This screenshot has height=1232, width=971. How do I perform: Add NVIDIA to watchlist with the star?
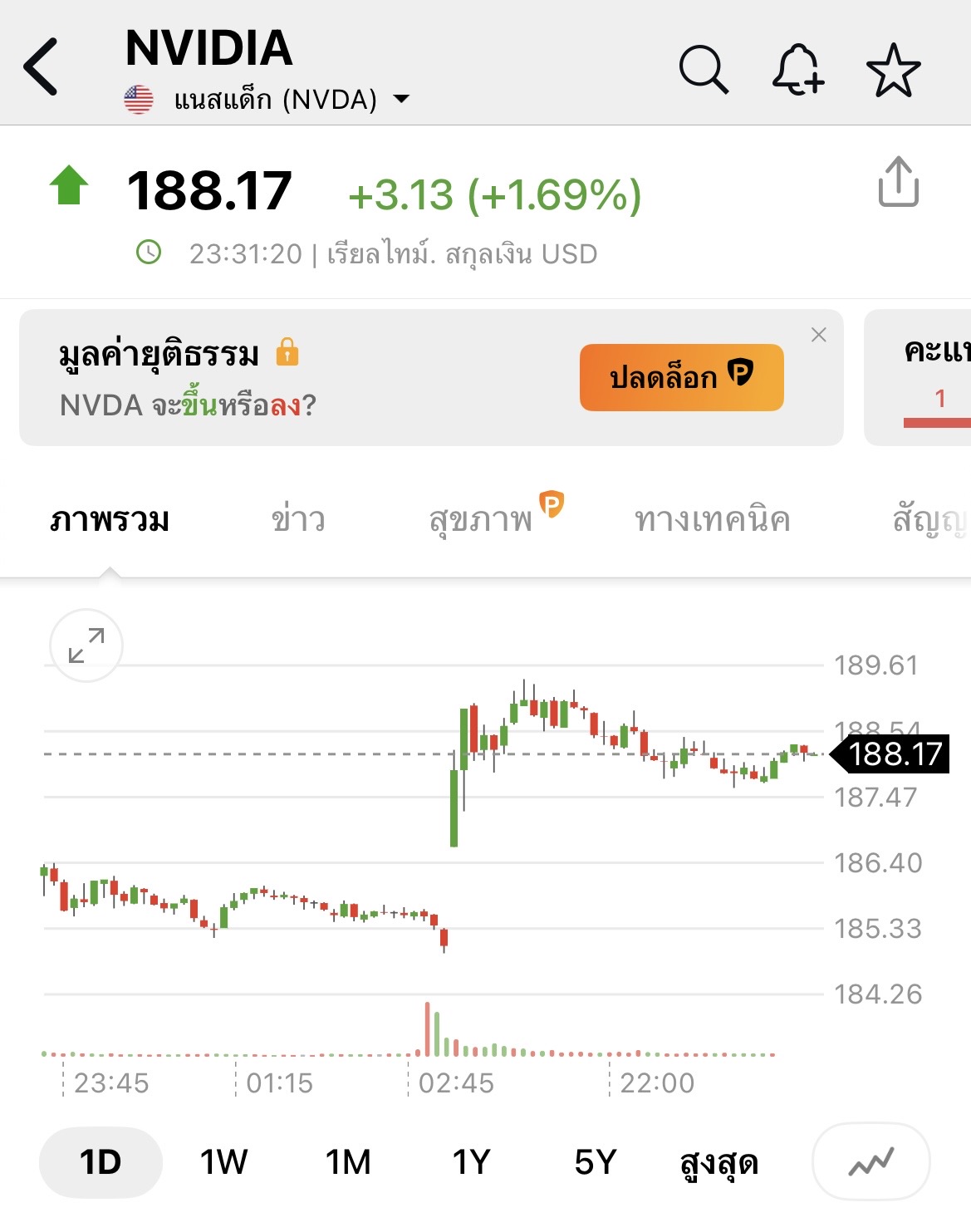click(894, 70)
